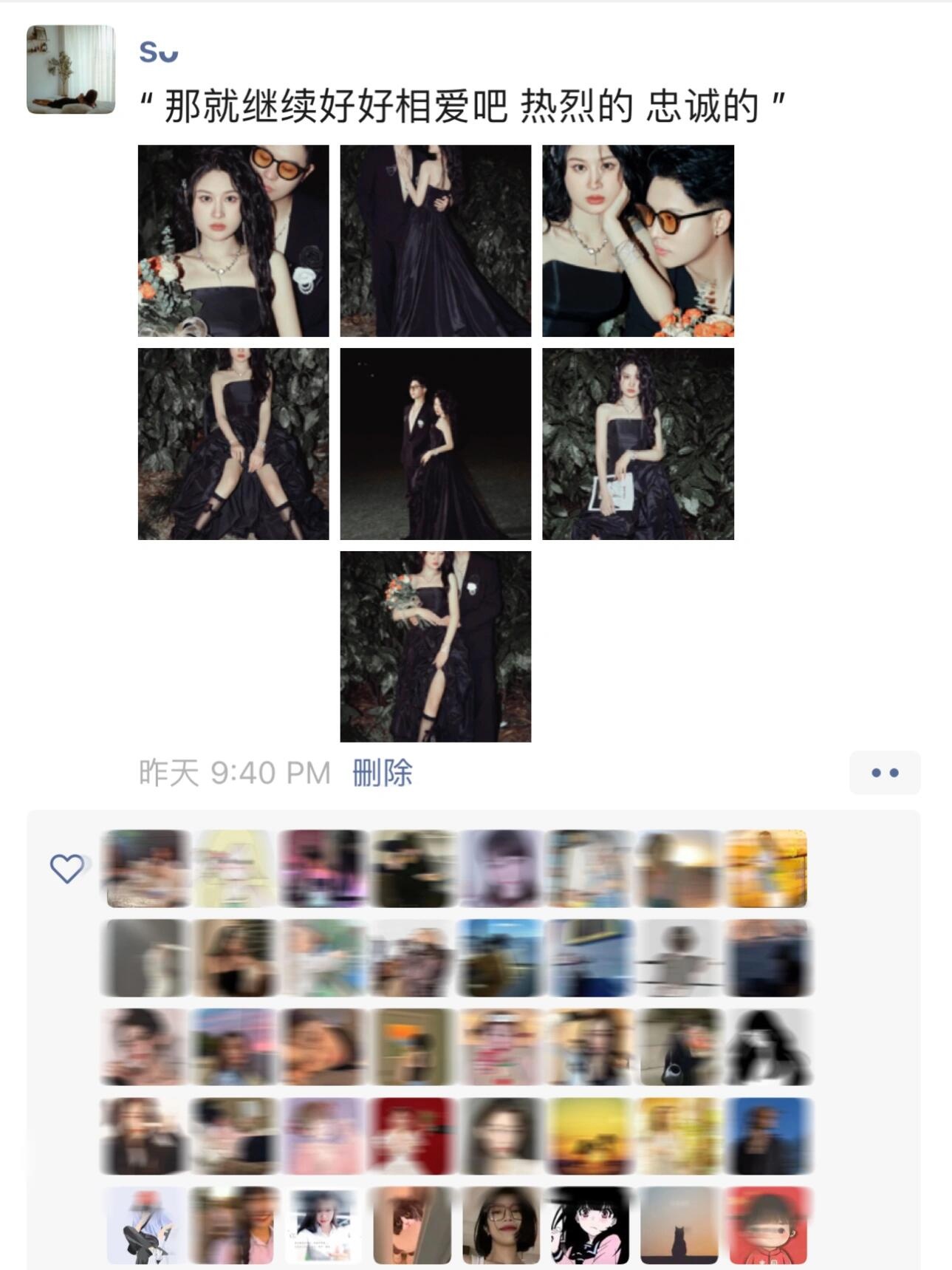Image resolution: width=952 pixels, height=1270 pixels.
Task: Open the Su profile name link
Action: [158, 52]
